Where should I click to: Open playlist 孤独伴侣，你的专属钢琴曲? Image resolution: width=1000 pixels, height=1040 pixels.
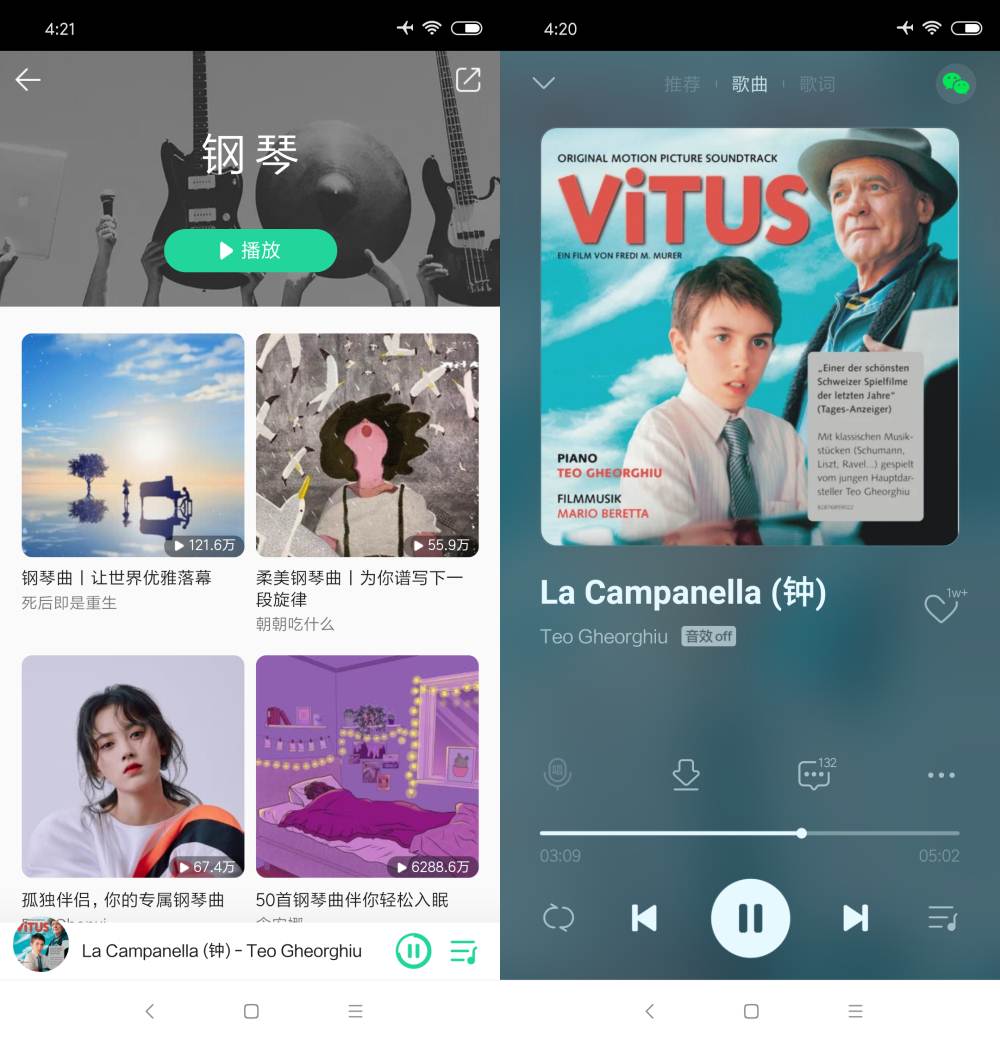(133, 766)
